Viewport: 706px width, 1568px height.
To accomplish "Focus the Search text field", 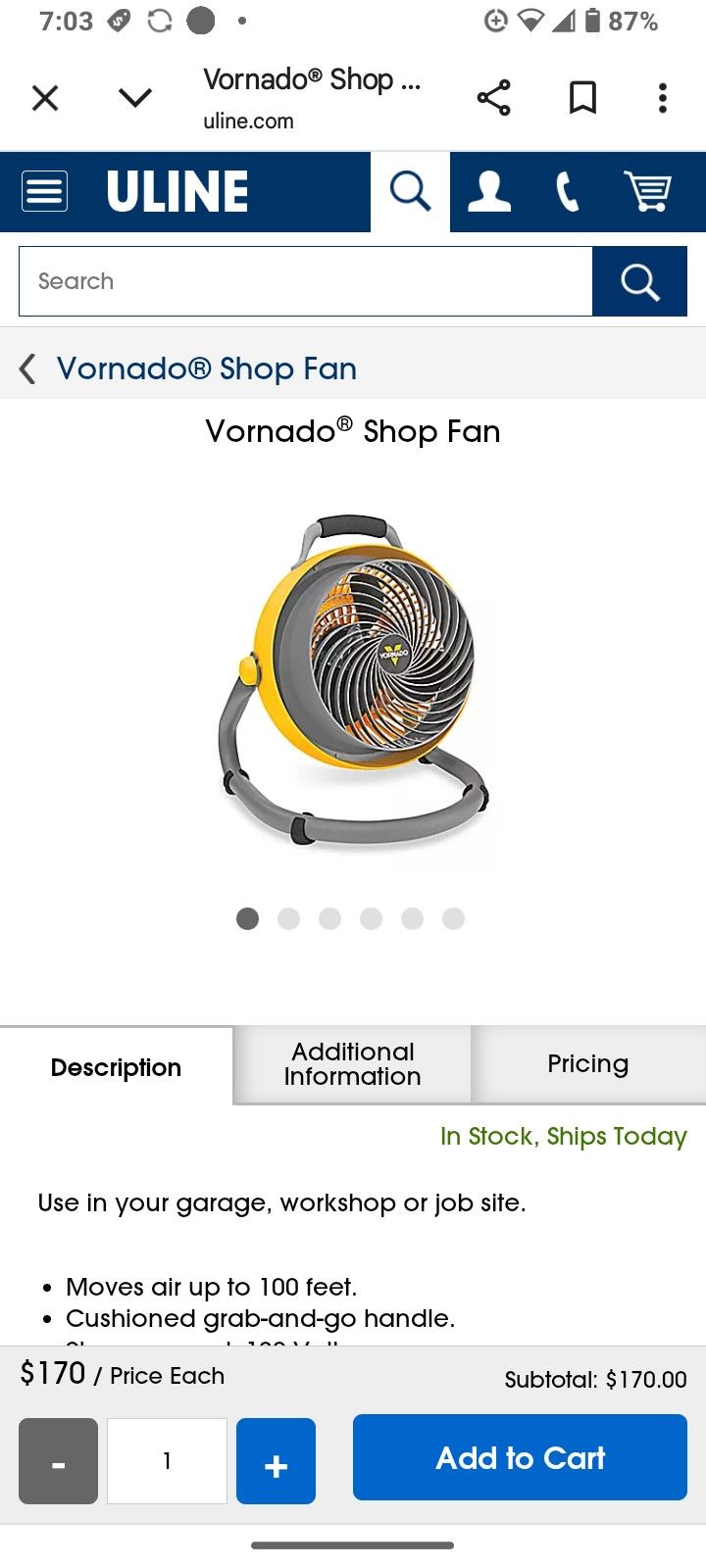I will point(305,281).
